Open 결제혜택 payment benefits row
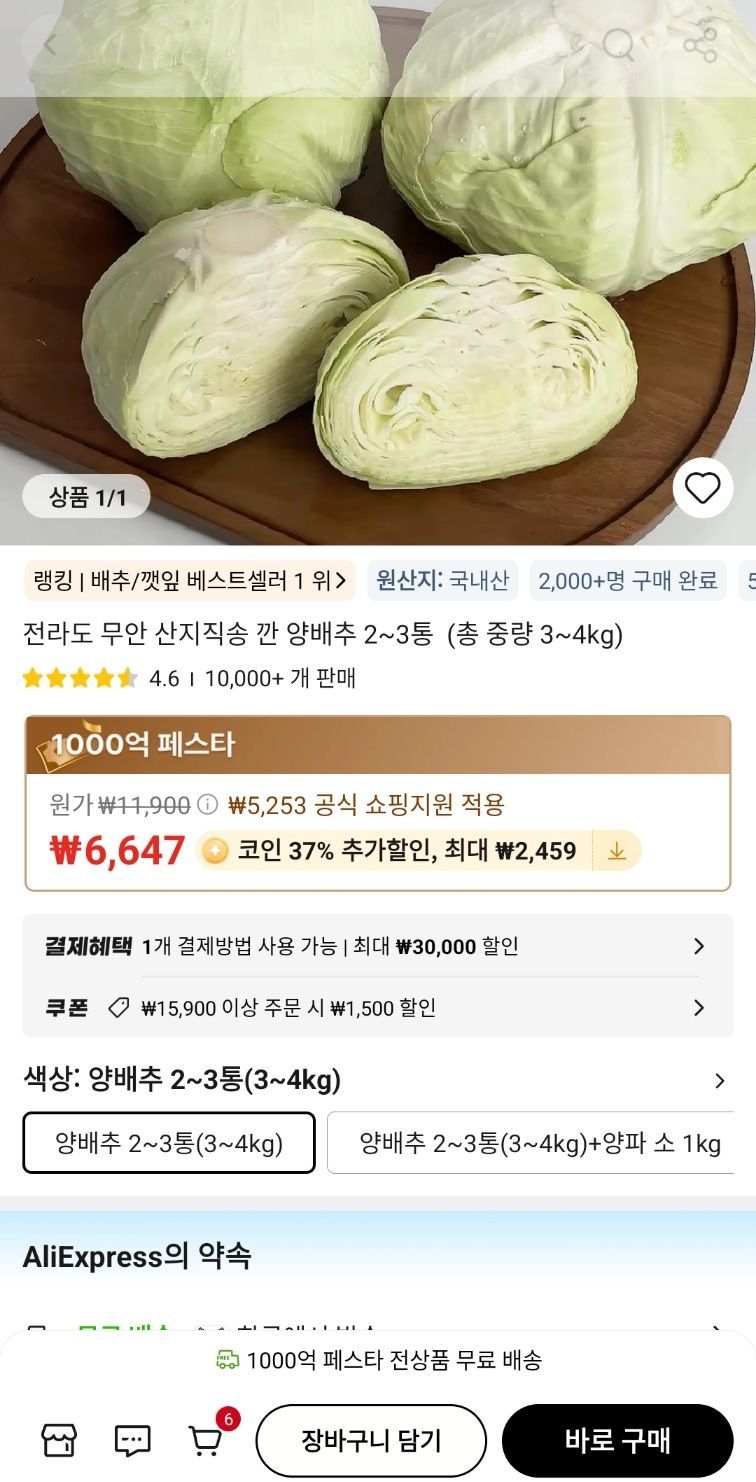756x1482 pixels. tap(378, 946)
